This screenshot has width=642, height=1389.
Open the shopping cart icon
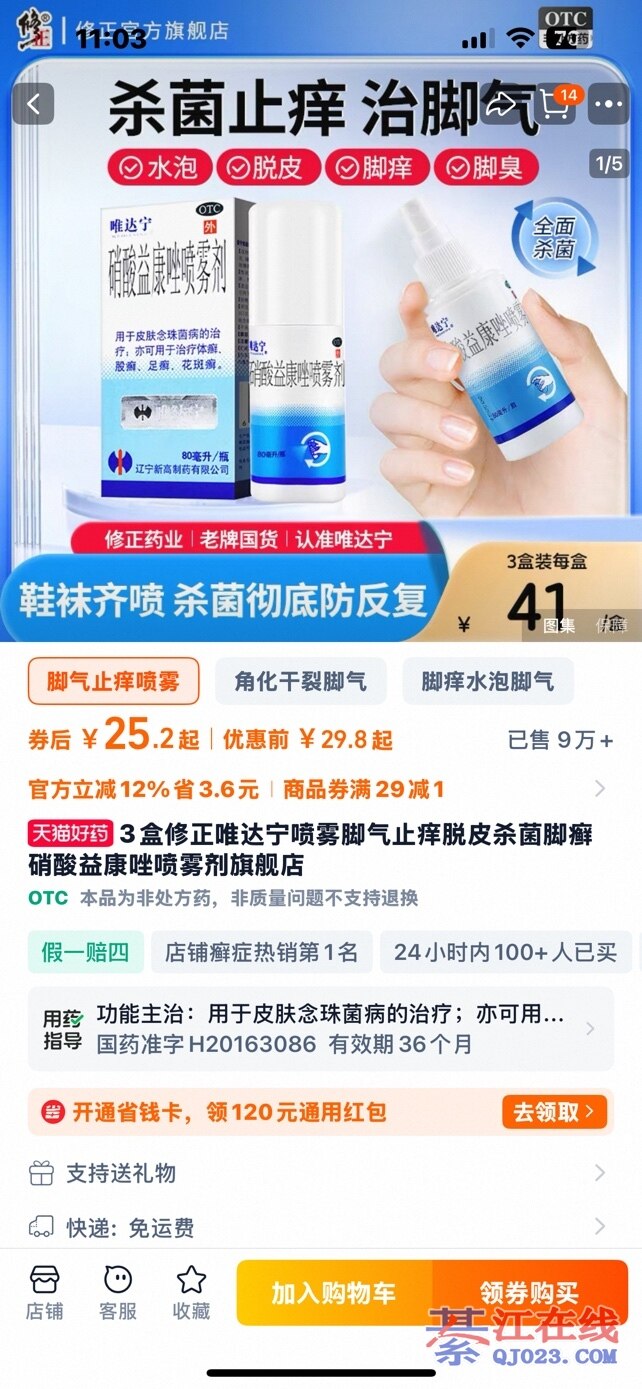click(556, 104)
